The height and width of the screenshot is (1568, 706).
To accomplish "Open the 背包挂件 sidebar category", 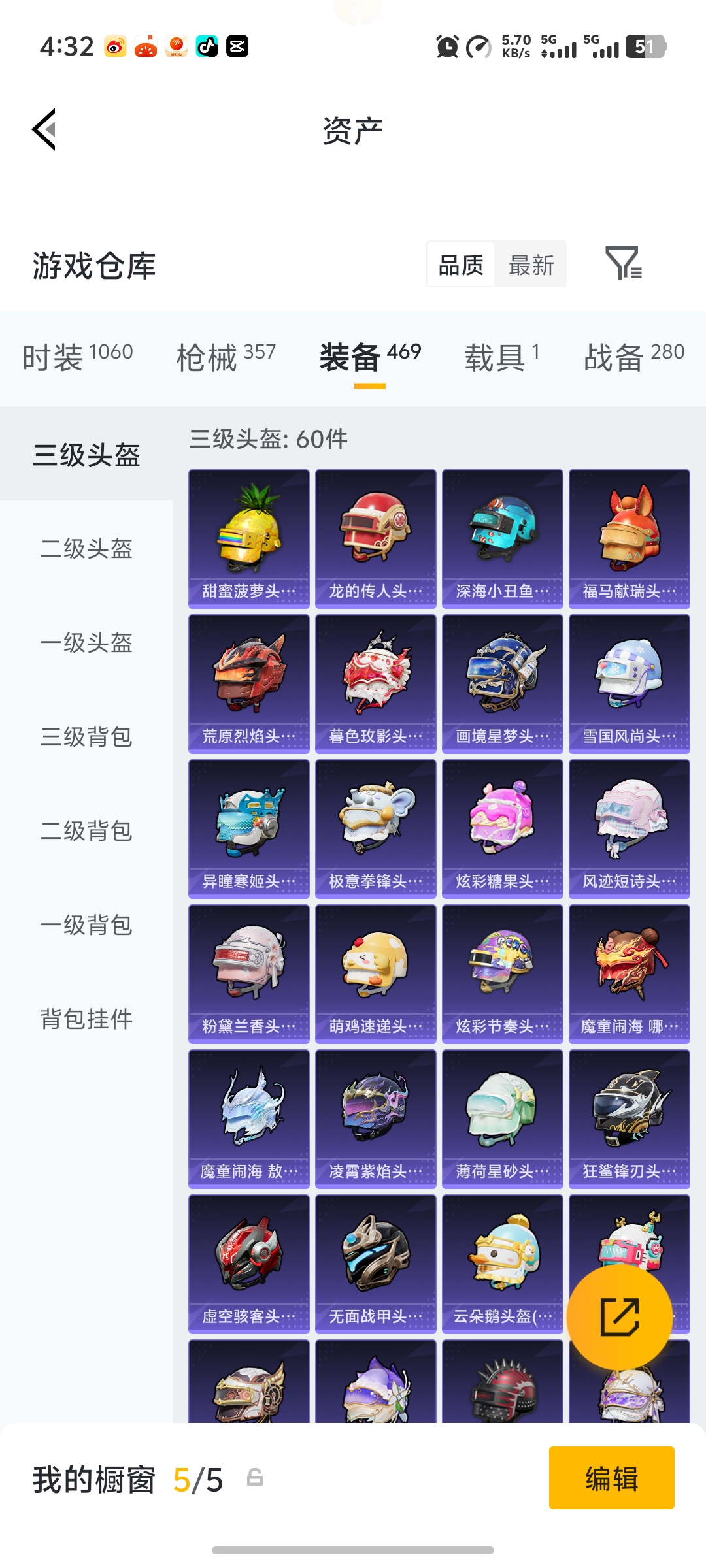I will pos(86,1018).
